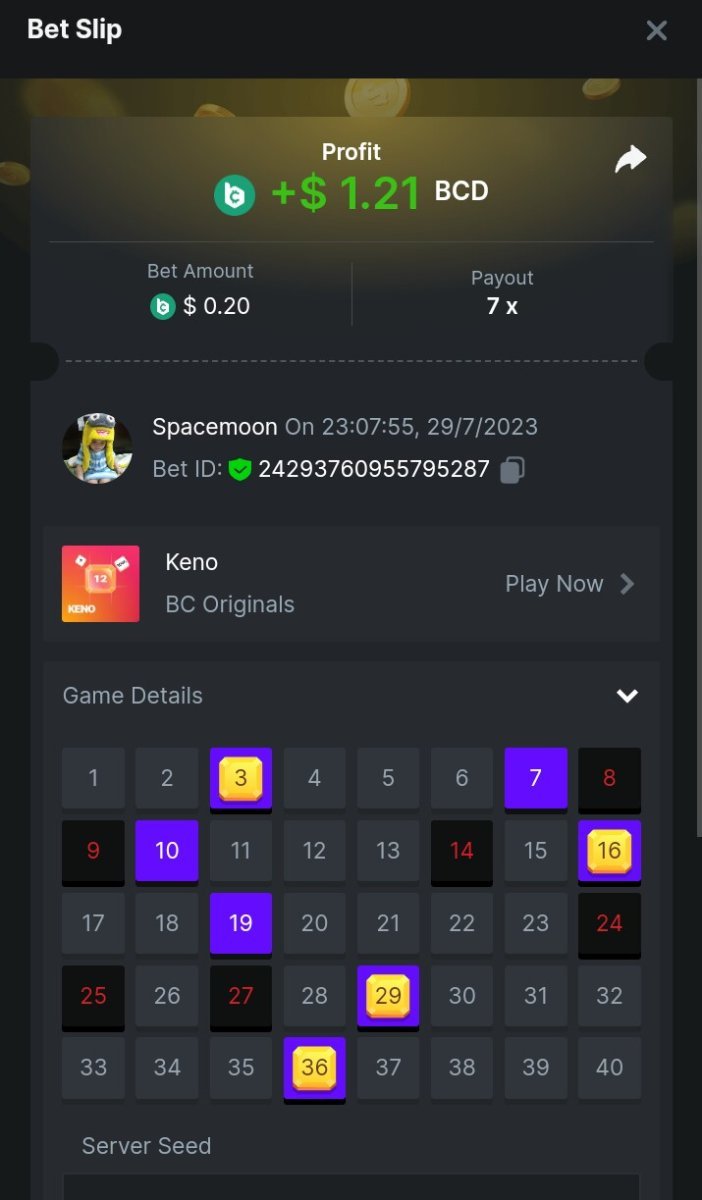Tap Play Now for Keno

(568, 584)
